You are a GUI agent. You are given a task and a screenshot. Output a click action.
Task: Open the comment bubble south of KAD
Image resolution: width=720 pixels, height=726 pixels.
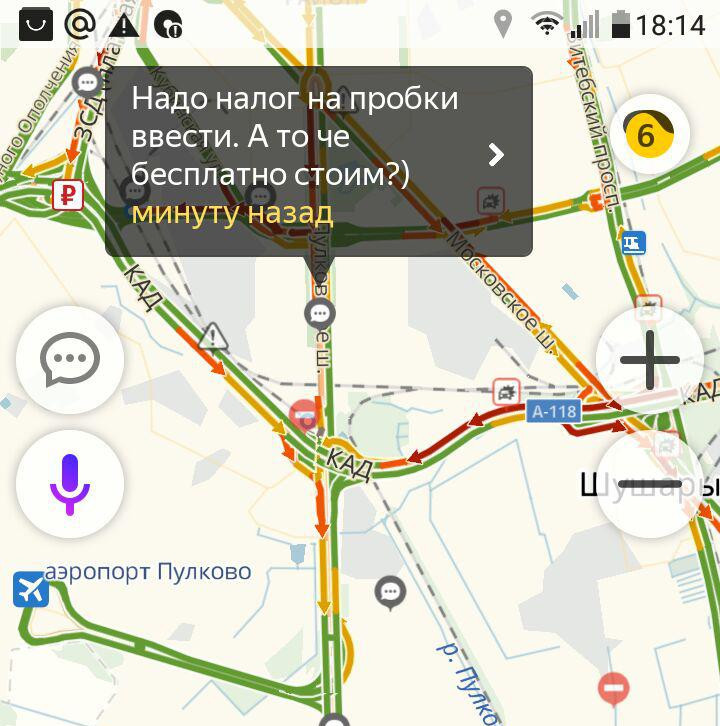pyautogui.click(x=390, y=592)
